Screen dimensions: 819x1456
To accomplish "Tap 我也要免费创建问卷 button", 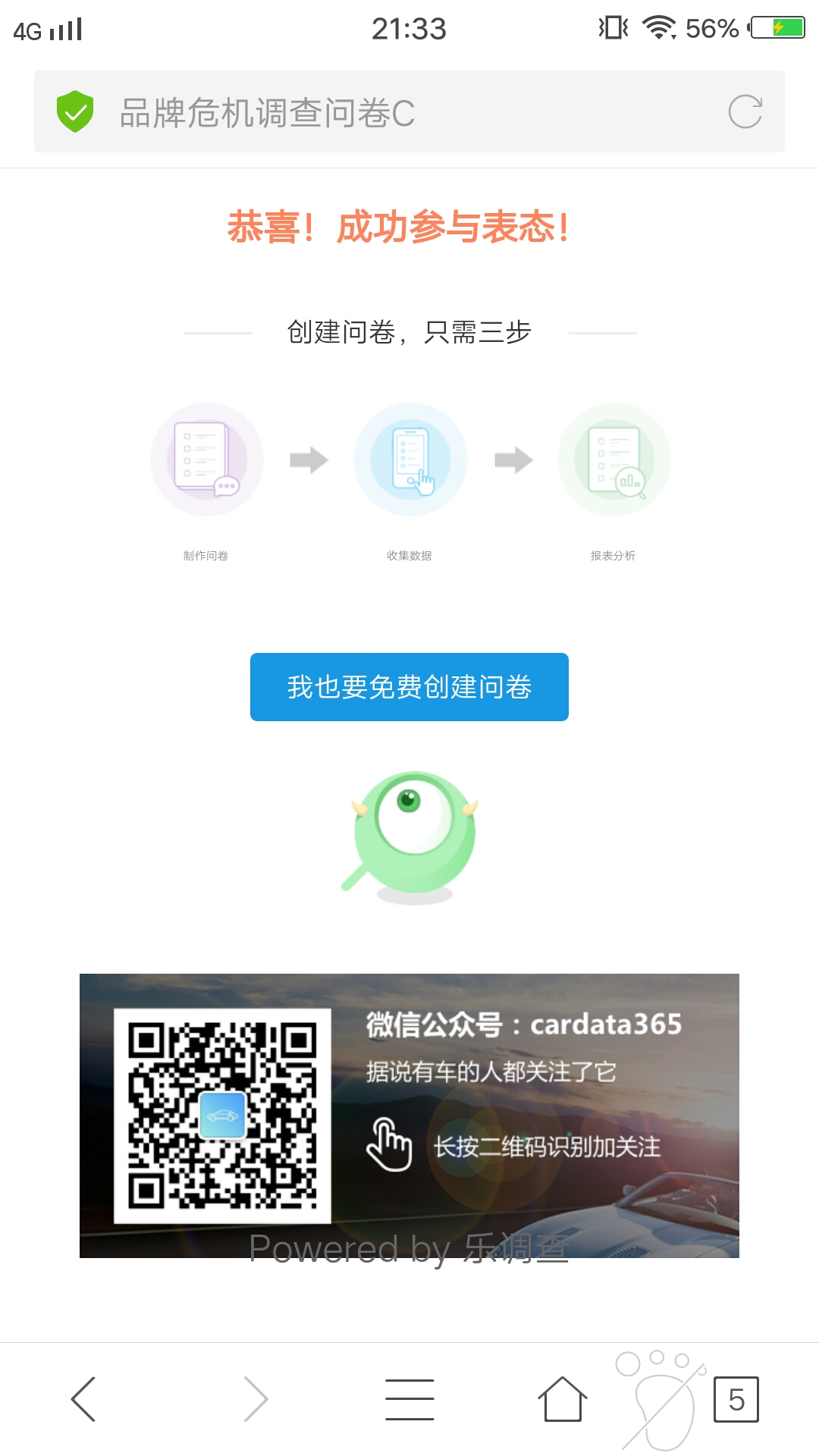I will (409, 687).
